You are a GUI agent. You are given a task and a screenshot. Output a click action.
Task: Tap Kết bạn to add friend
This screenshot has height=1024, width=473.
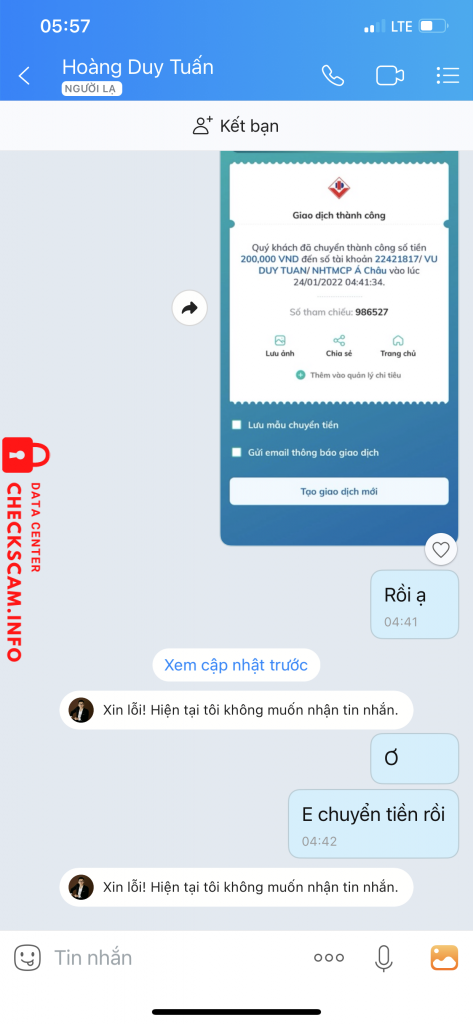pos(236,125)
